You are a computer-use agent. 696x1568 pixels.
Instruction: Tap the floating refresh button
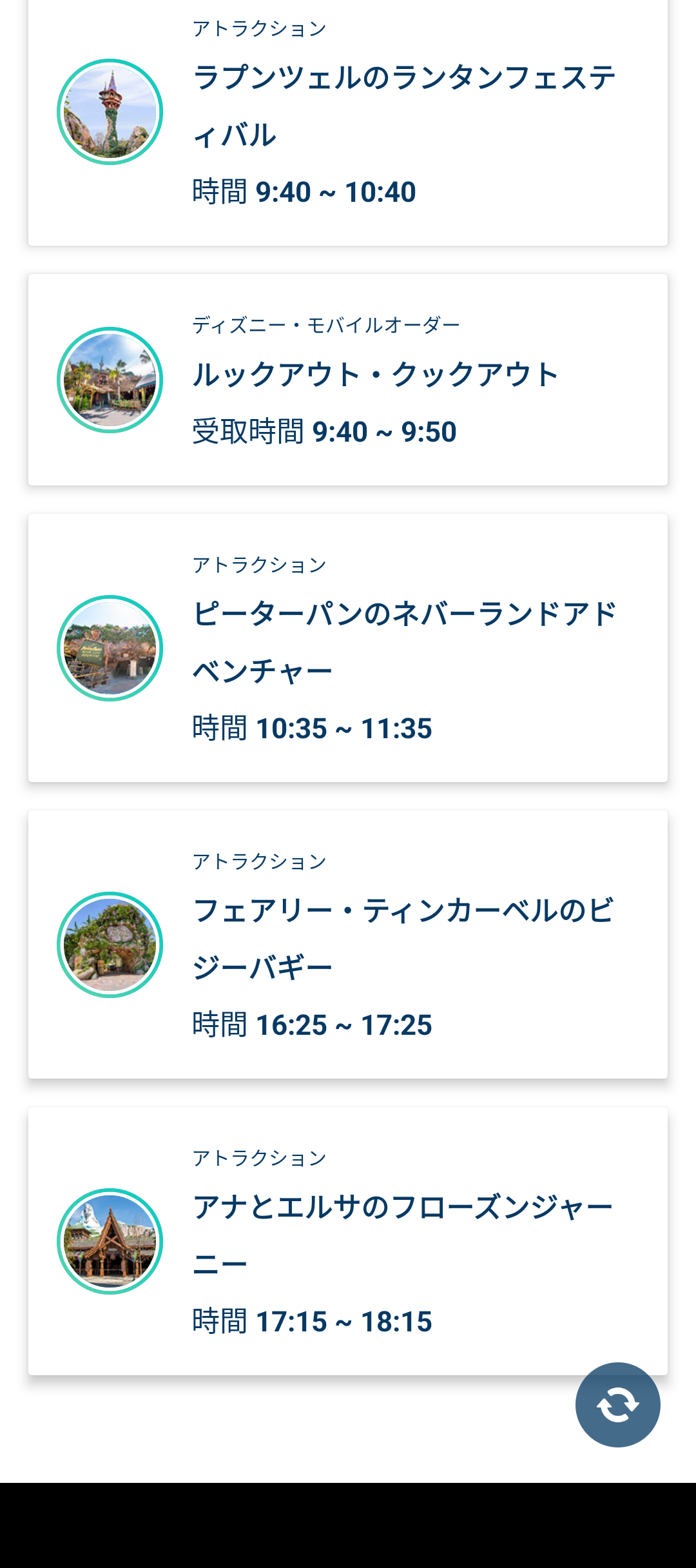tap(618, 1405)
